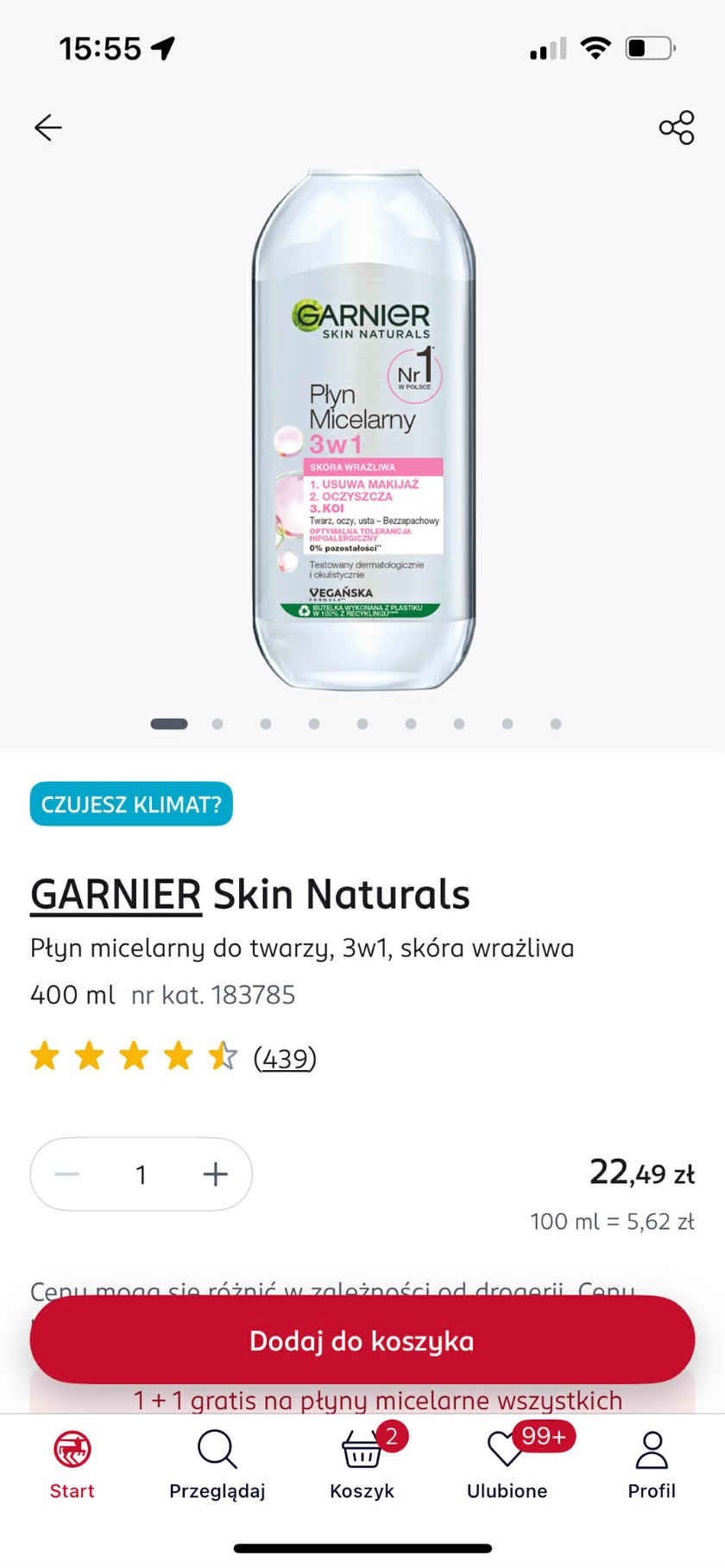The width and height of the screenshot is (725, 1568).
Task: Switch to the Start tab
Action: [x=72, y=1464]
